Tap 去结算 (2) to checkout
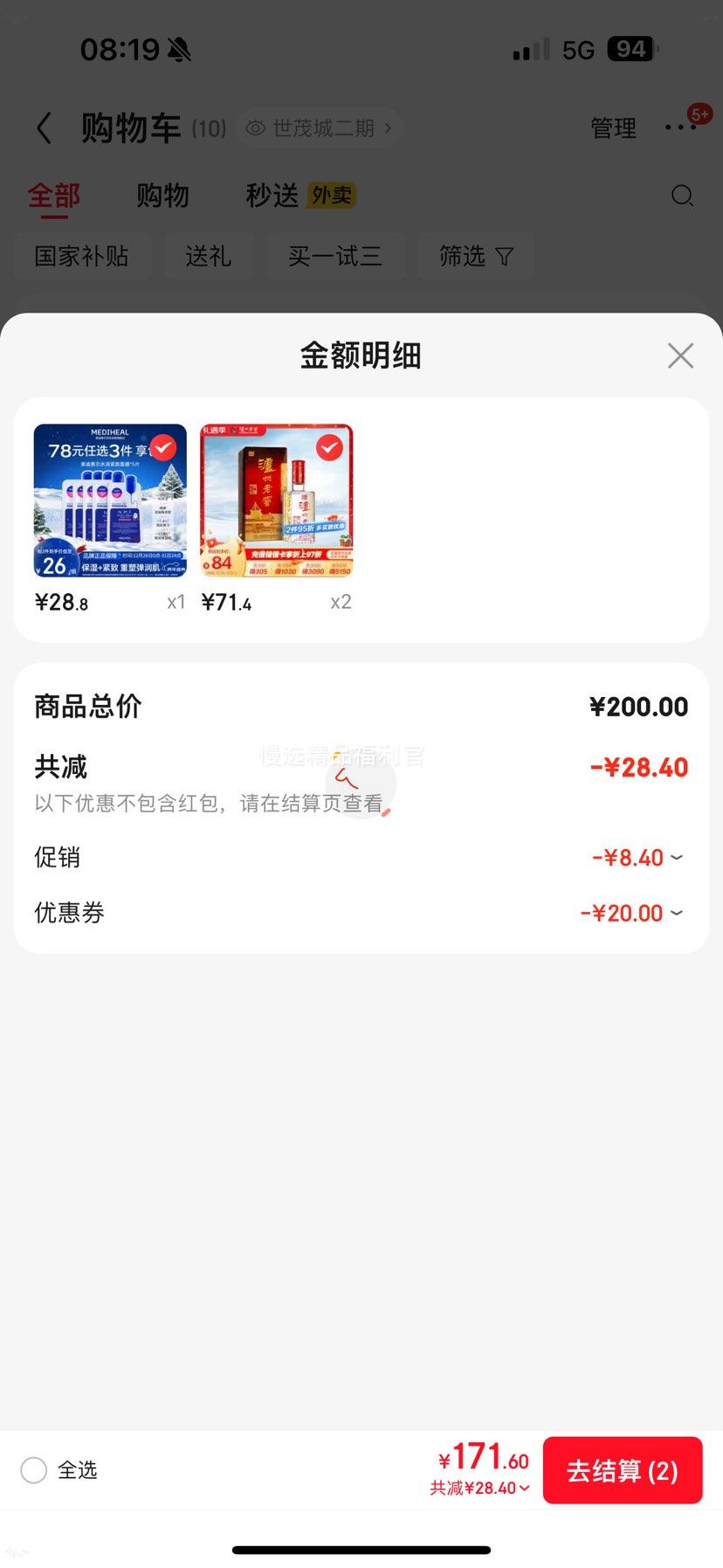The height and width of the screenshot is (1568, 723). click(x=622, y=1470)
